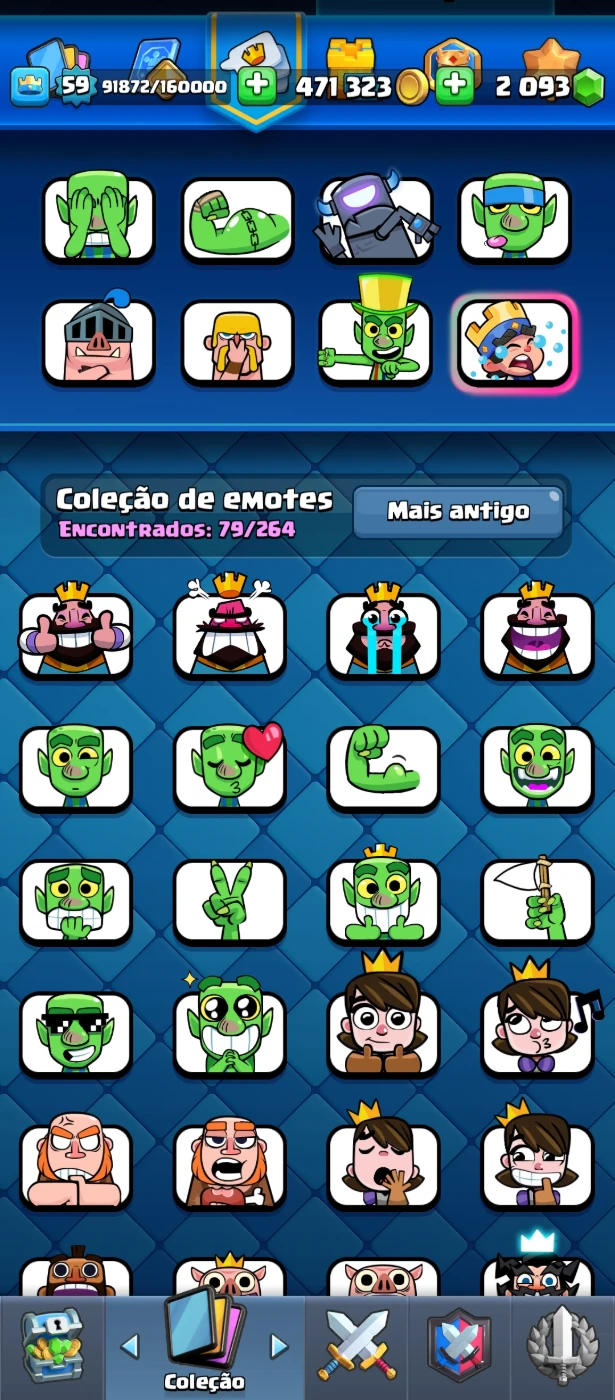Select the crying King emote in the deck
Image resolution: width=615 pixels, height=1400 pixels.
coord(515,343)
